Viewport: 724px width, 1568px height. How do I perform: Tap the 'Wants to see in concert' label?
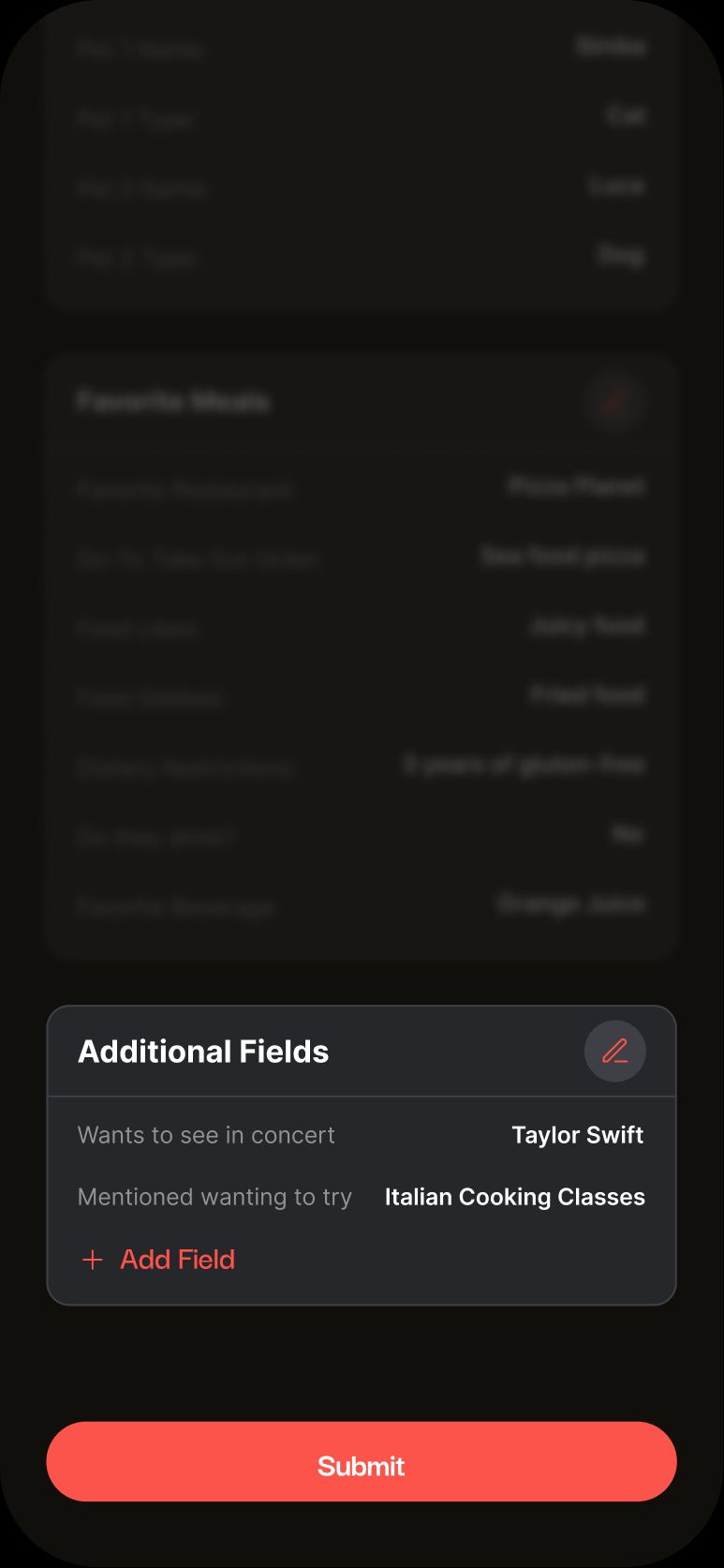206,1135
